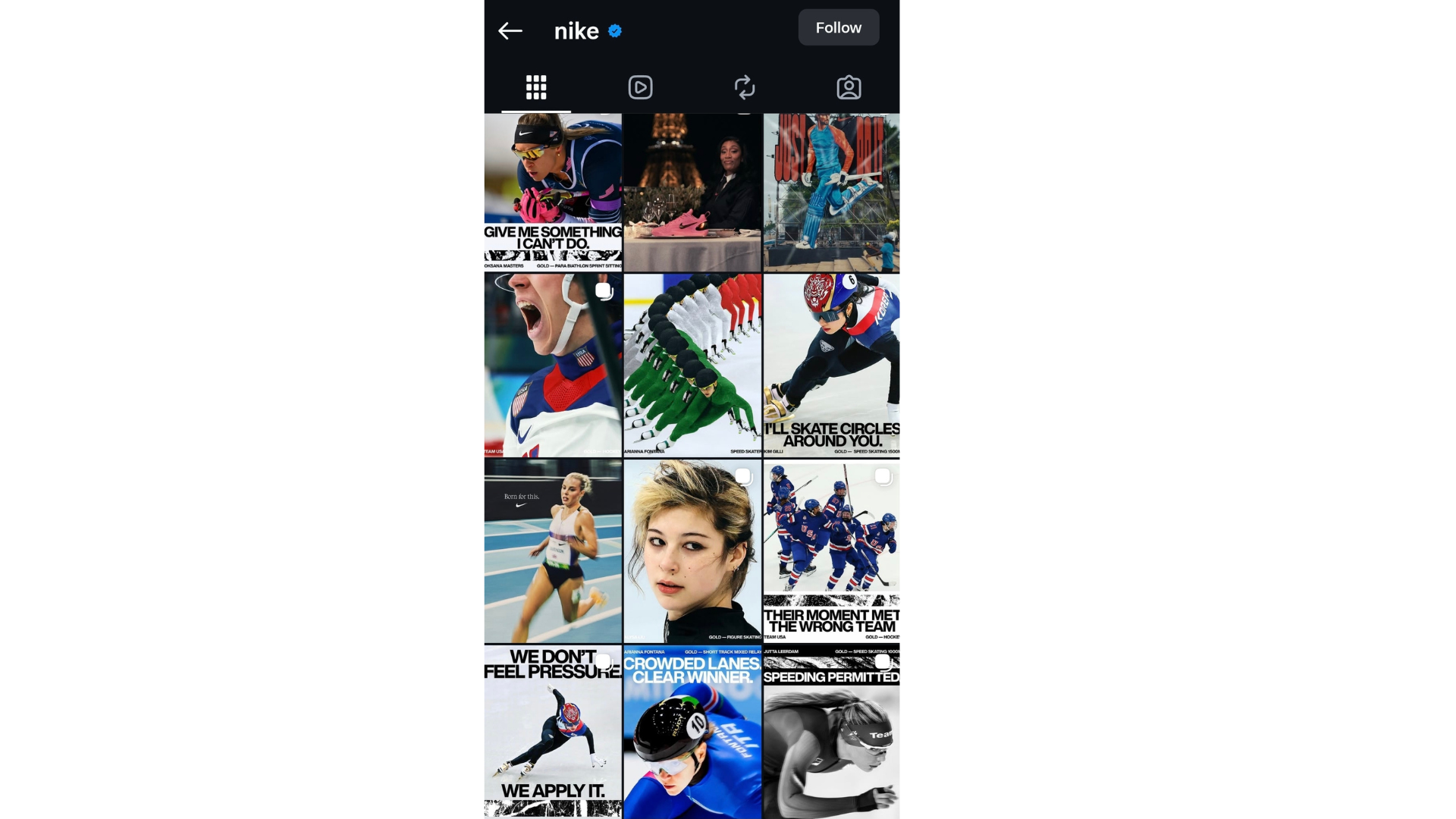Switch to the Reels tab

640,88
